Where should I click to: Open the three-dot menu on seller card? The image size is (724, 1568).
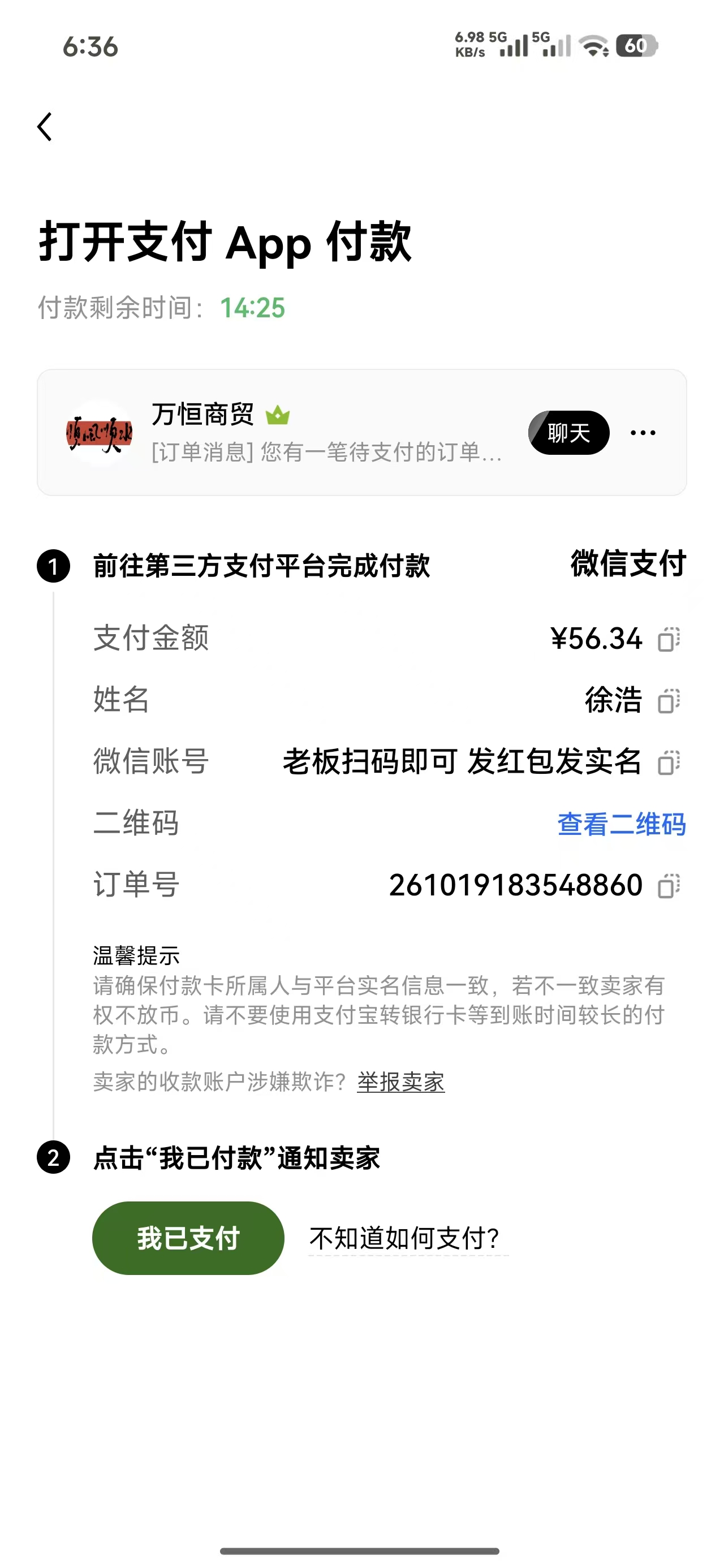[x=643, y=433]
